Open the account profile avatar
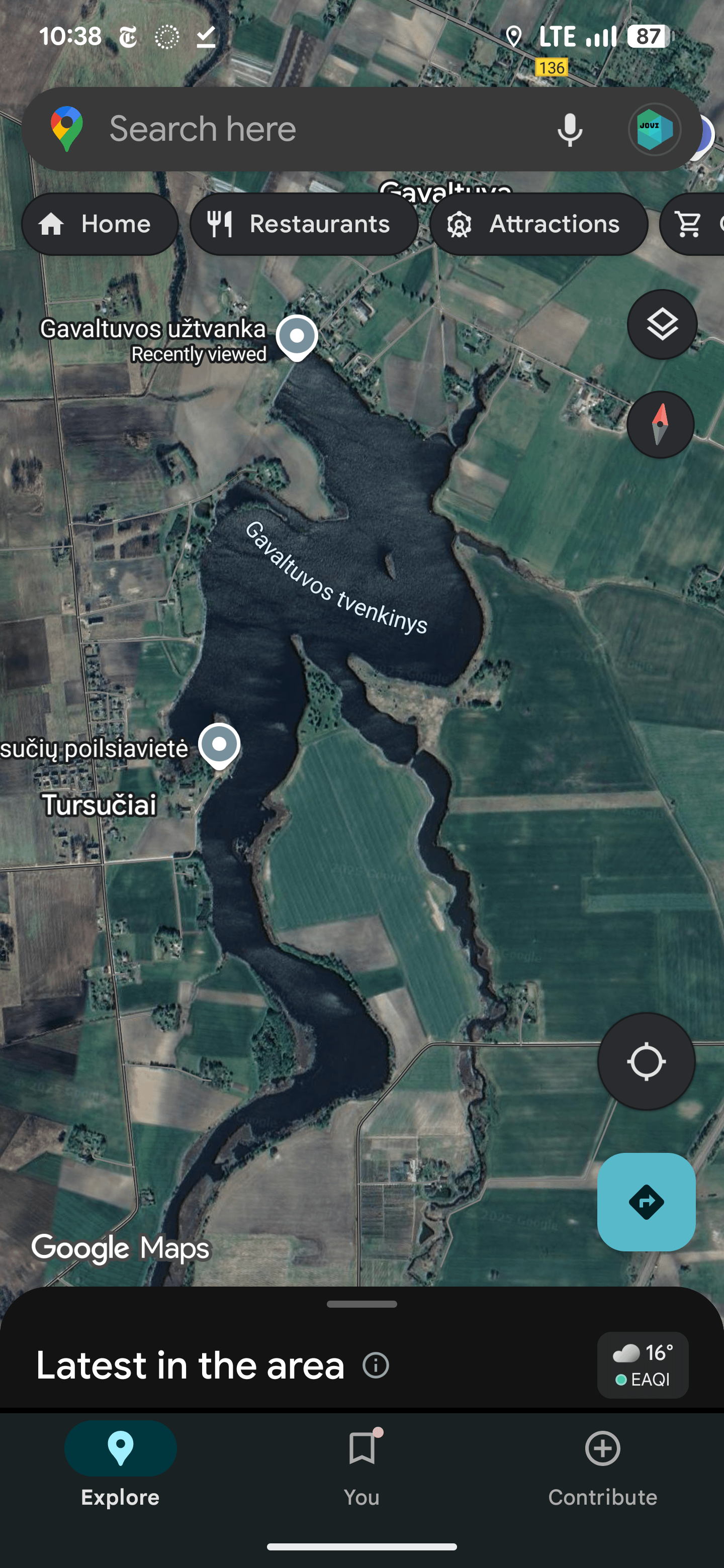 coord(654,129)
